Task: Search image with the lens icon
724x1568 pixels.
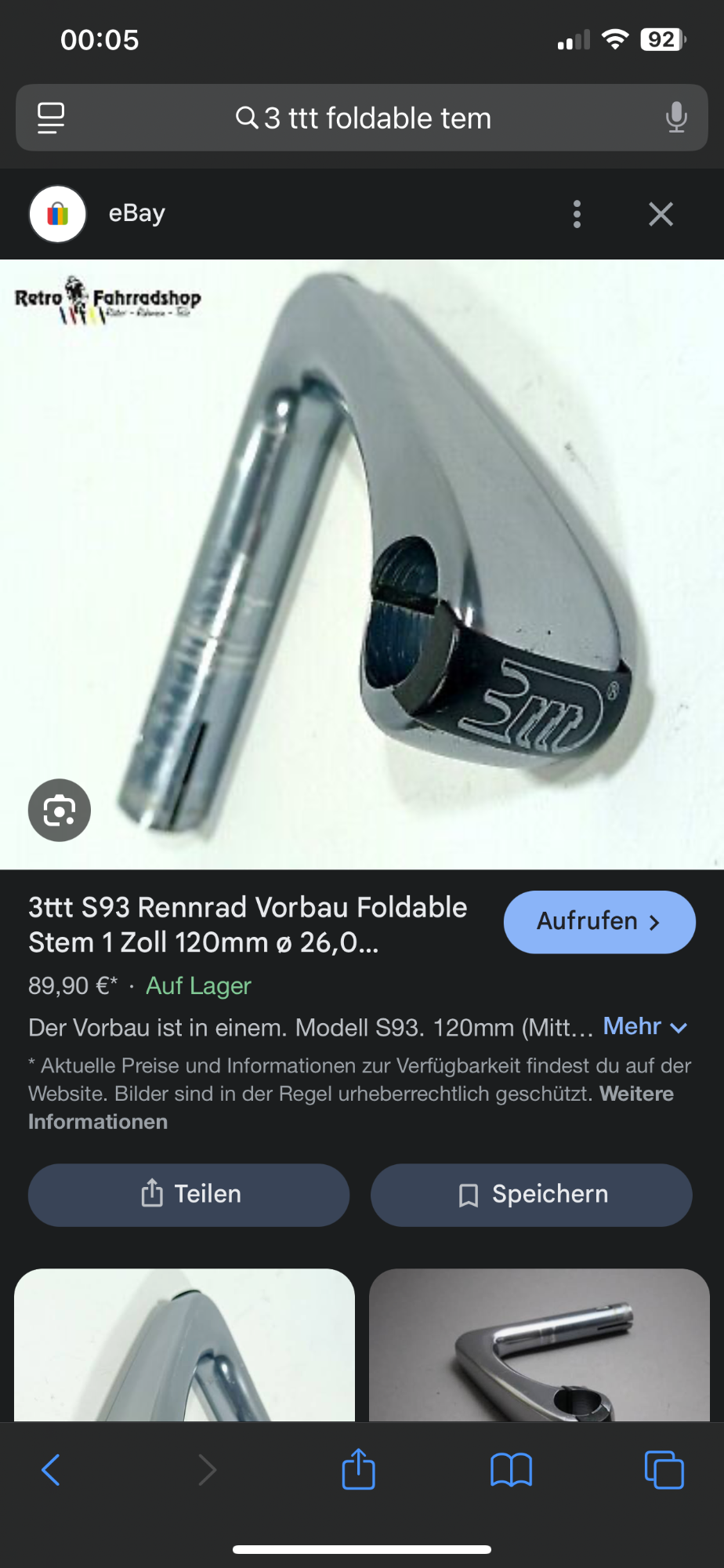Action: click(60, 810)
